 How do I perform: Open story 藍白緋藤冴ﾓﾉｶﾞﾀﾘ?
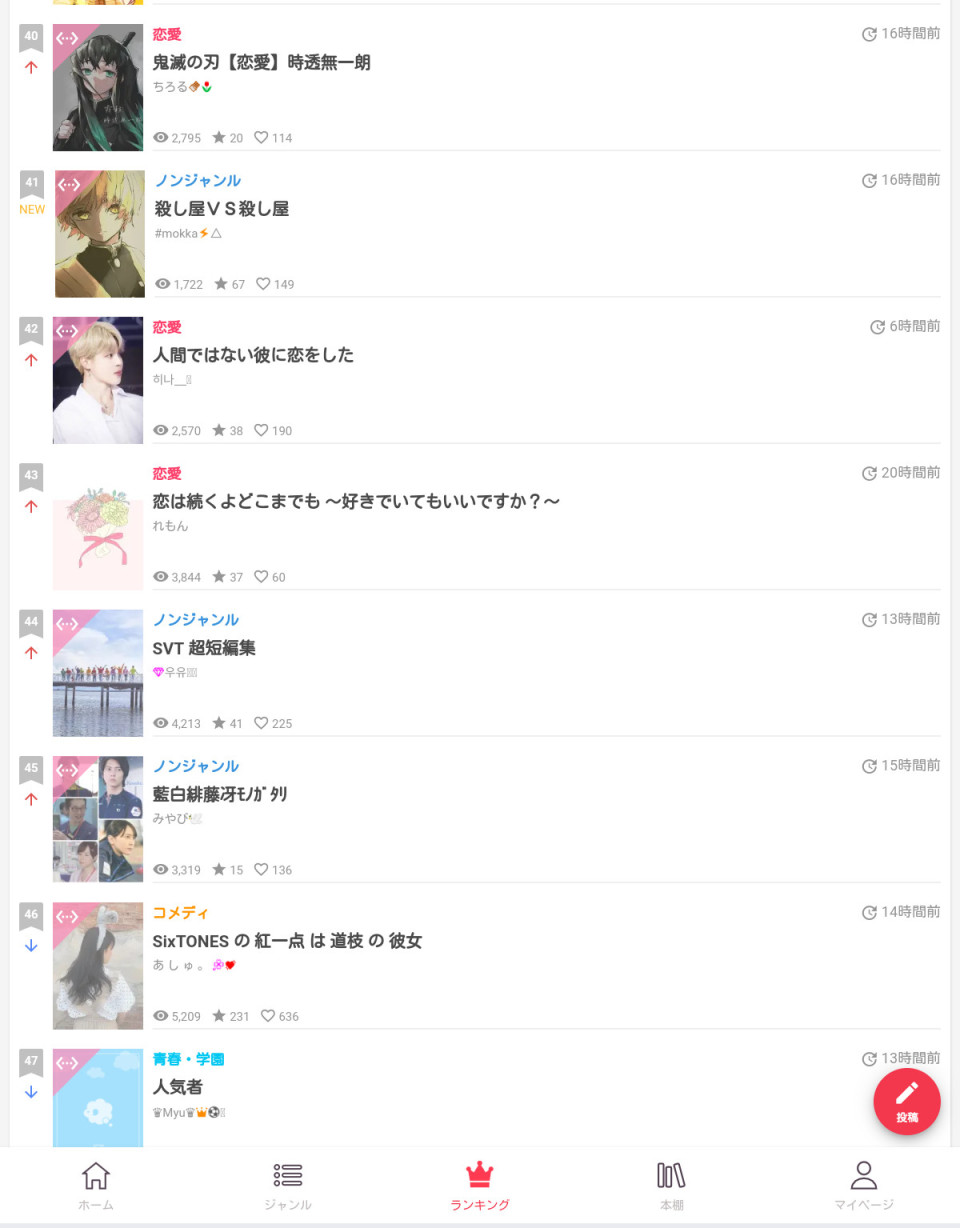(x=220, y=794)
